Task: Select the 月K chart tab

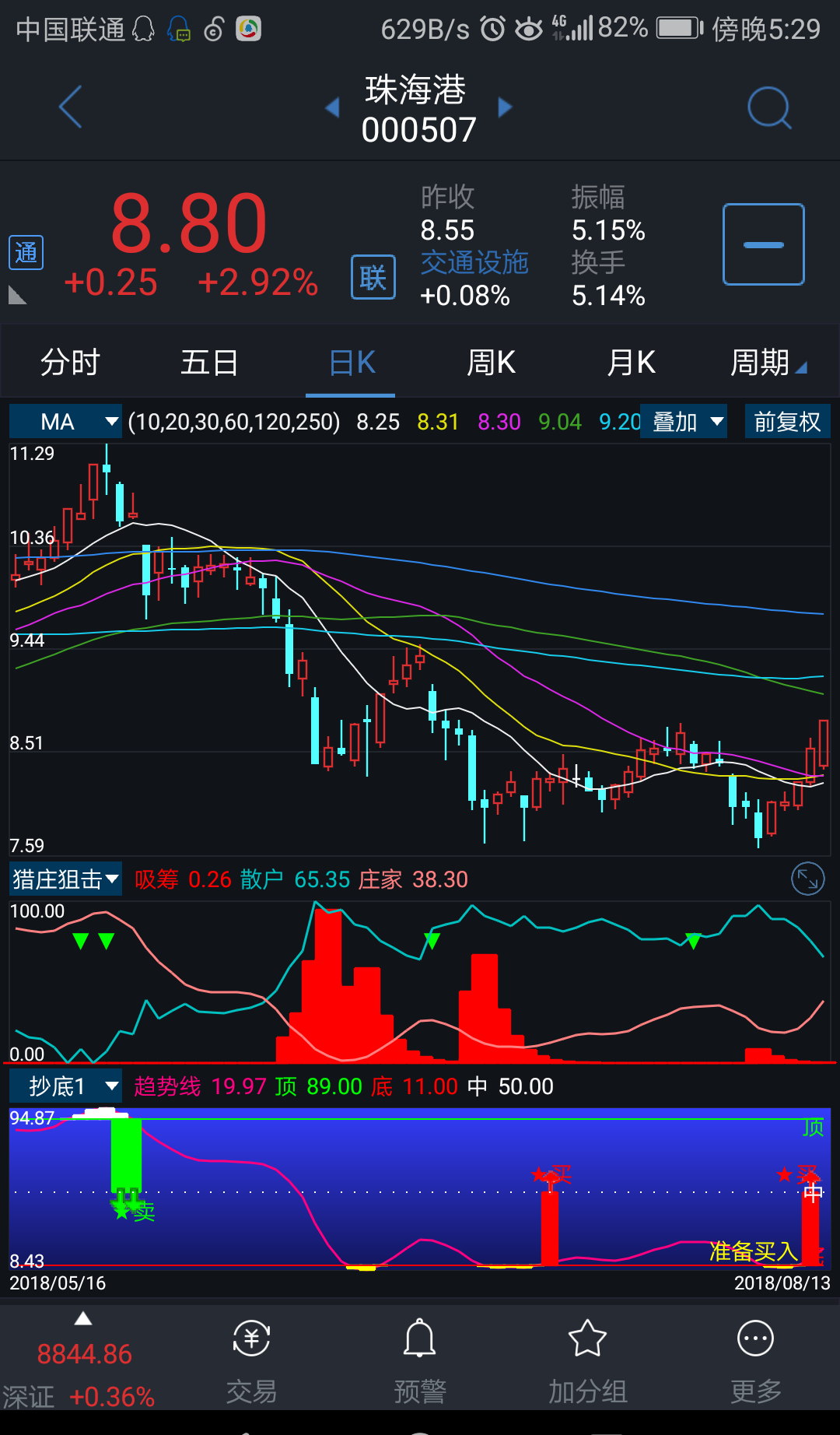Action: click(631, 363)
